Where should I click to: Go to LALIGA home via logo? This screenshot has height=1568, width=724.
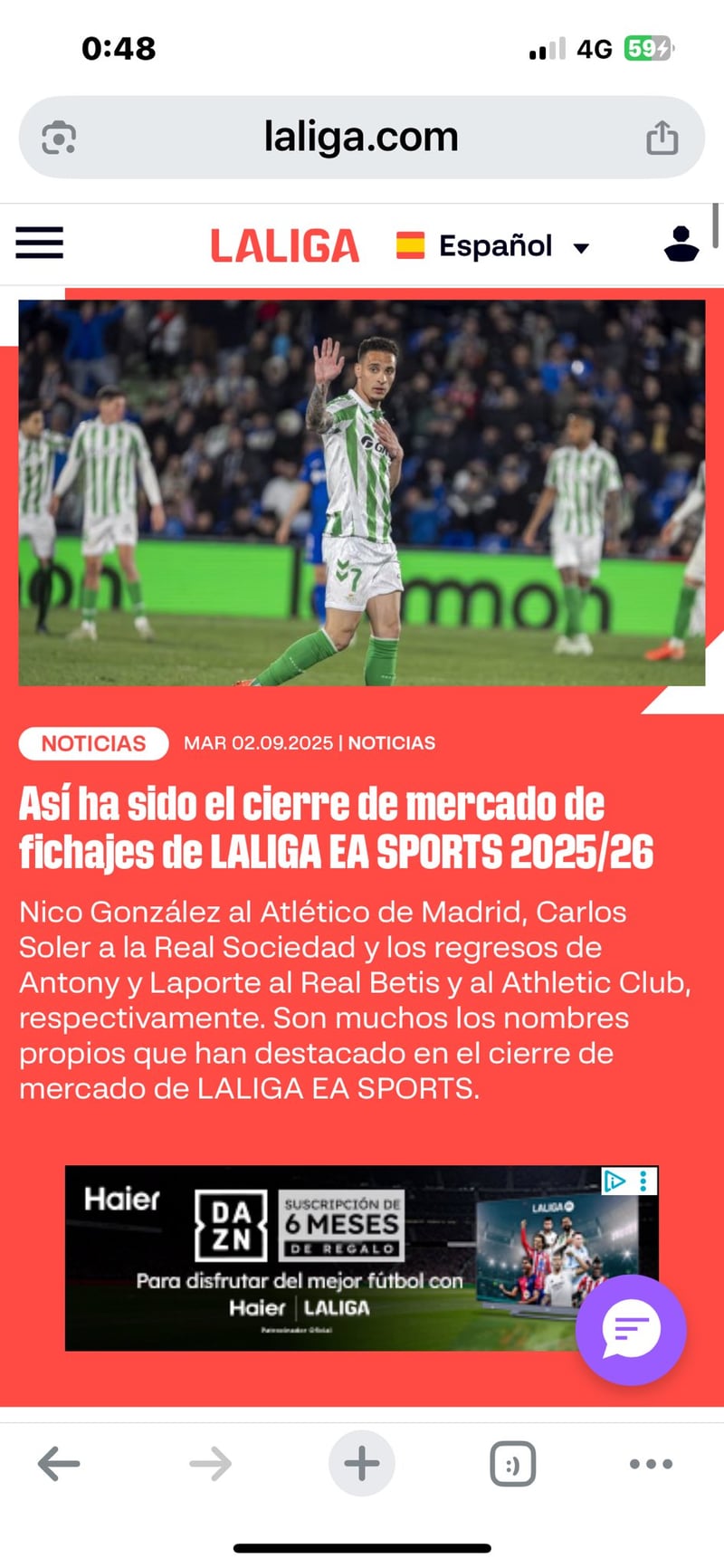pyautogui.click(x=284, y=246)
